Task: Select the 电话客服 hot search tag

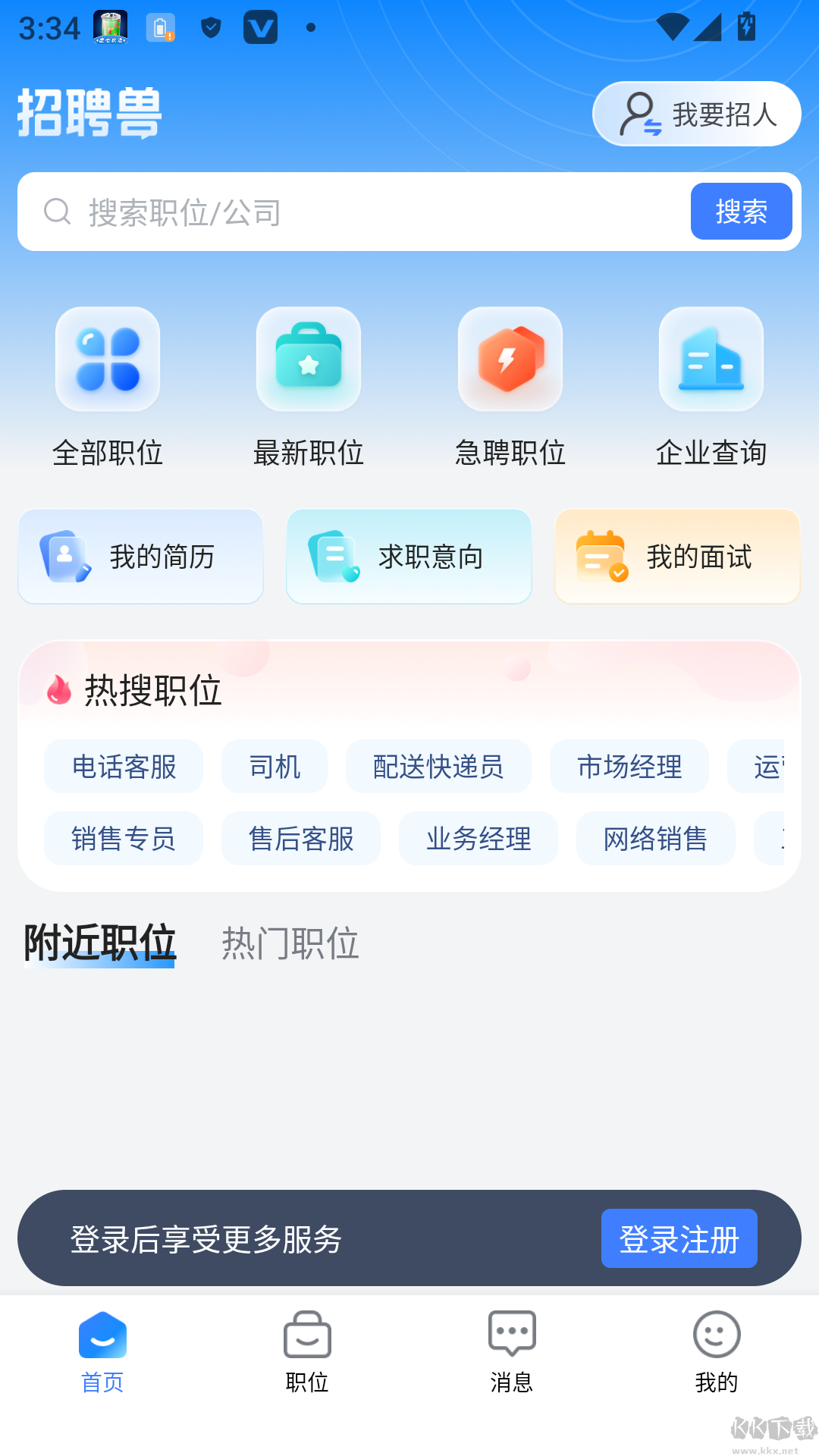Action: coord(124,767)
